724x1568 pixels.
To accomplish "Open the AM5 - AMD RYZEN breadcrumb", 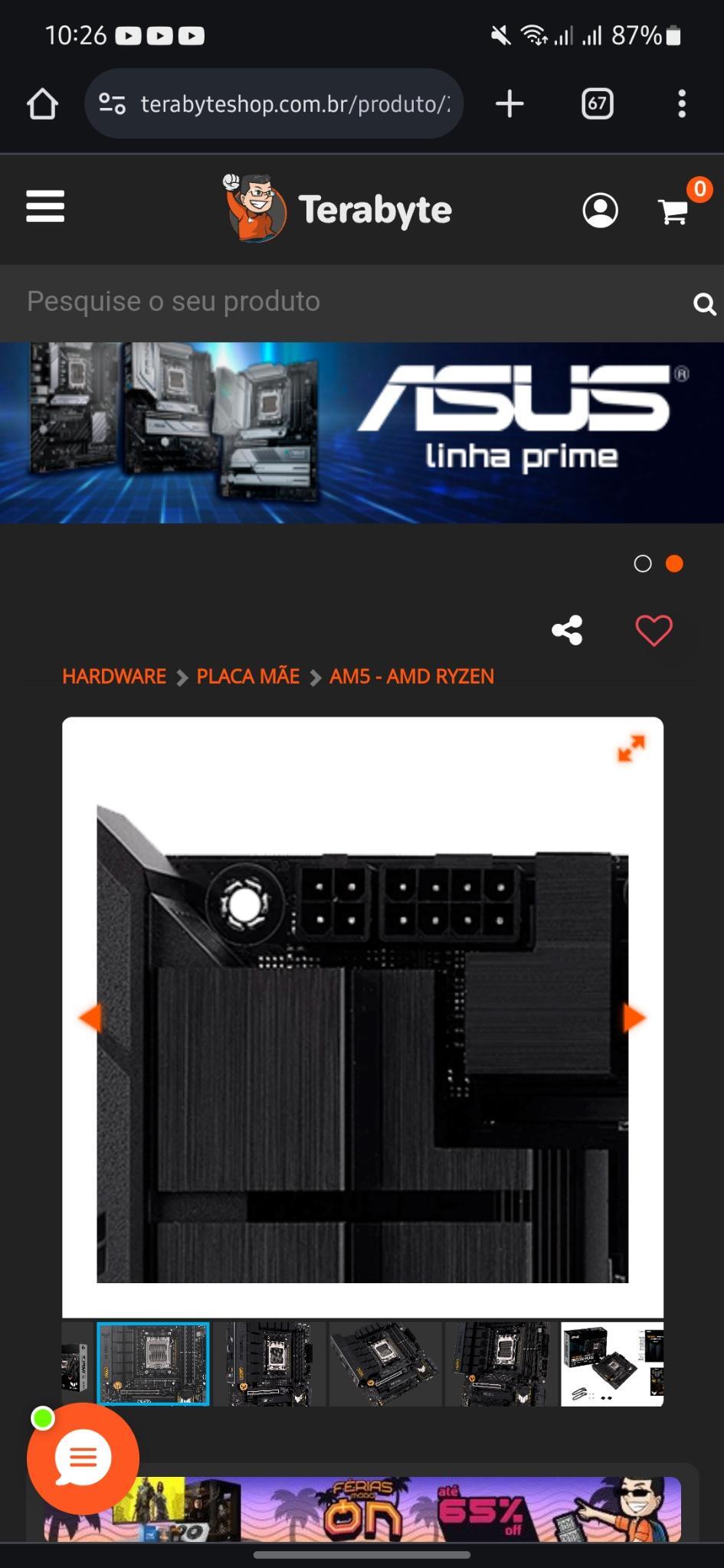I will point(411,677).
